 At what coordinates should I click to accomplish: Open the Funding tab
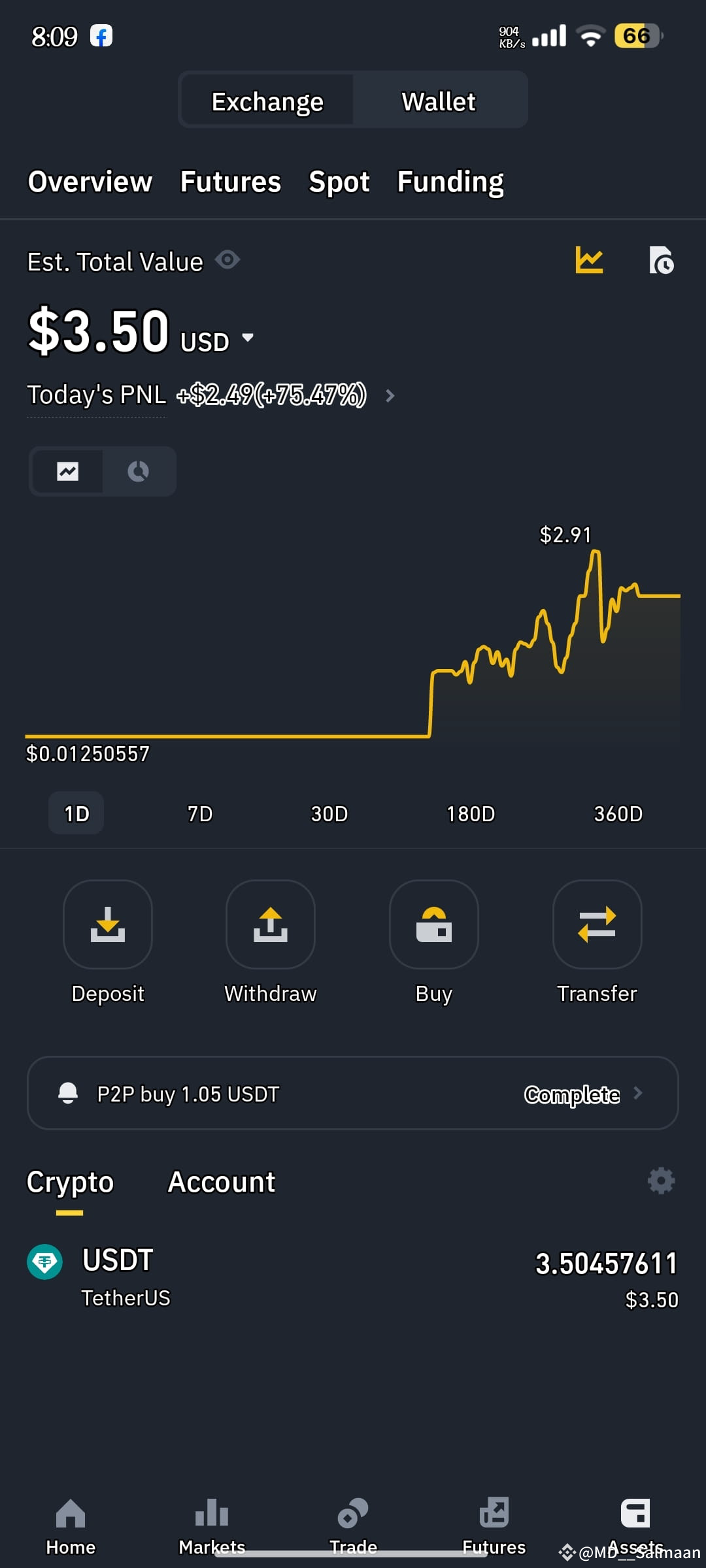coord(450,182)
